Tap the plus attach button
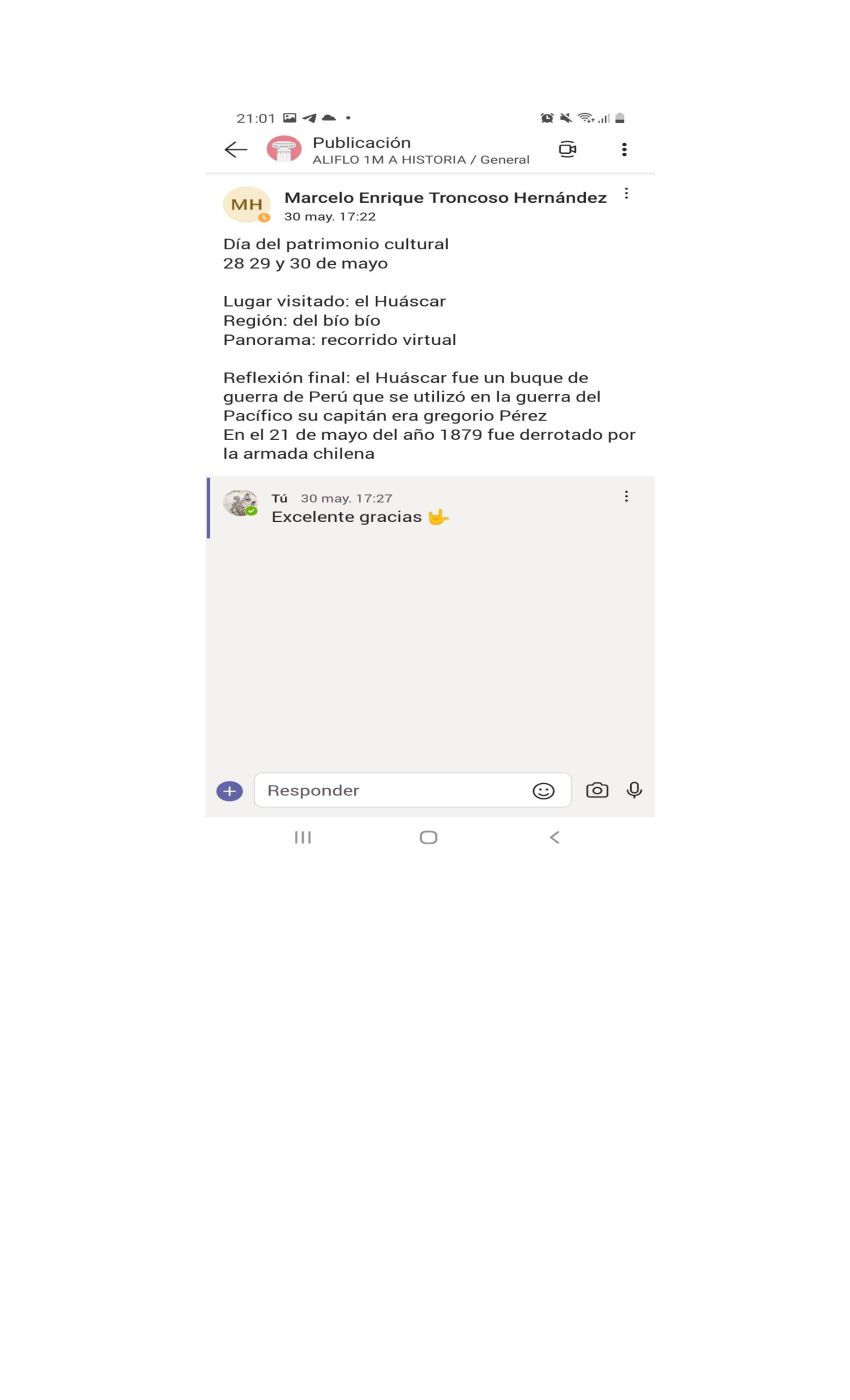850x1400 pixels. pos(229,791)
